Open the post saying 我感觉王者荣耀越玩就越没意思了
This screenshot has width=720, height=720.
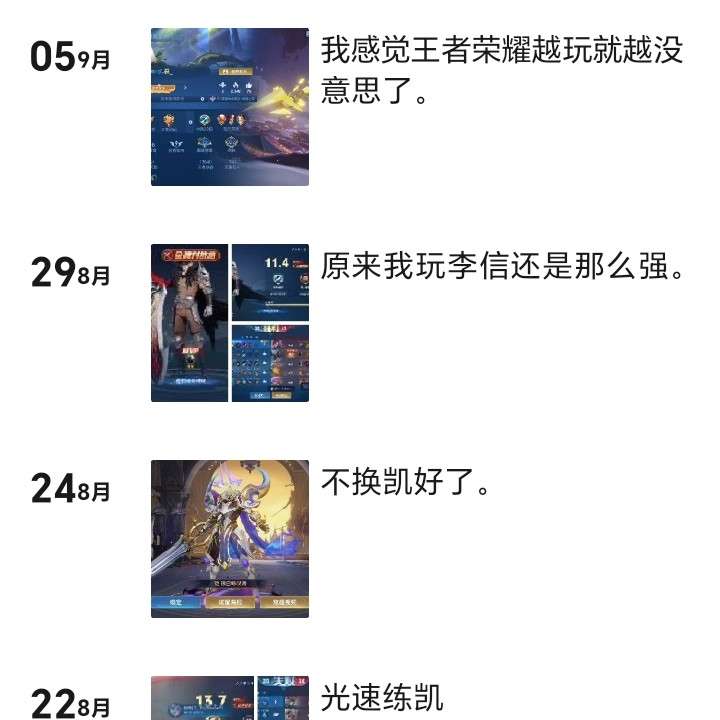click(500, 72)
